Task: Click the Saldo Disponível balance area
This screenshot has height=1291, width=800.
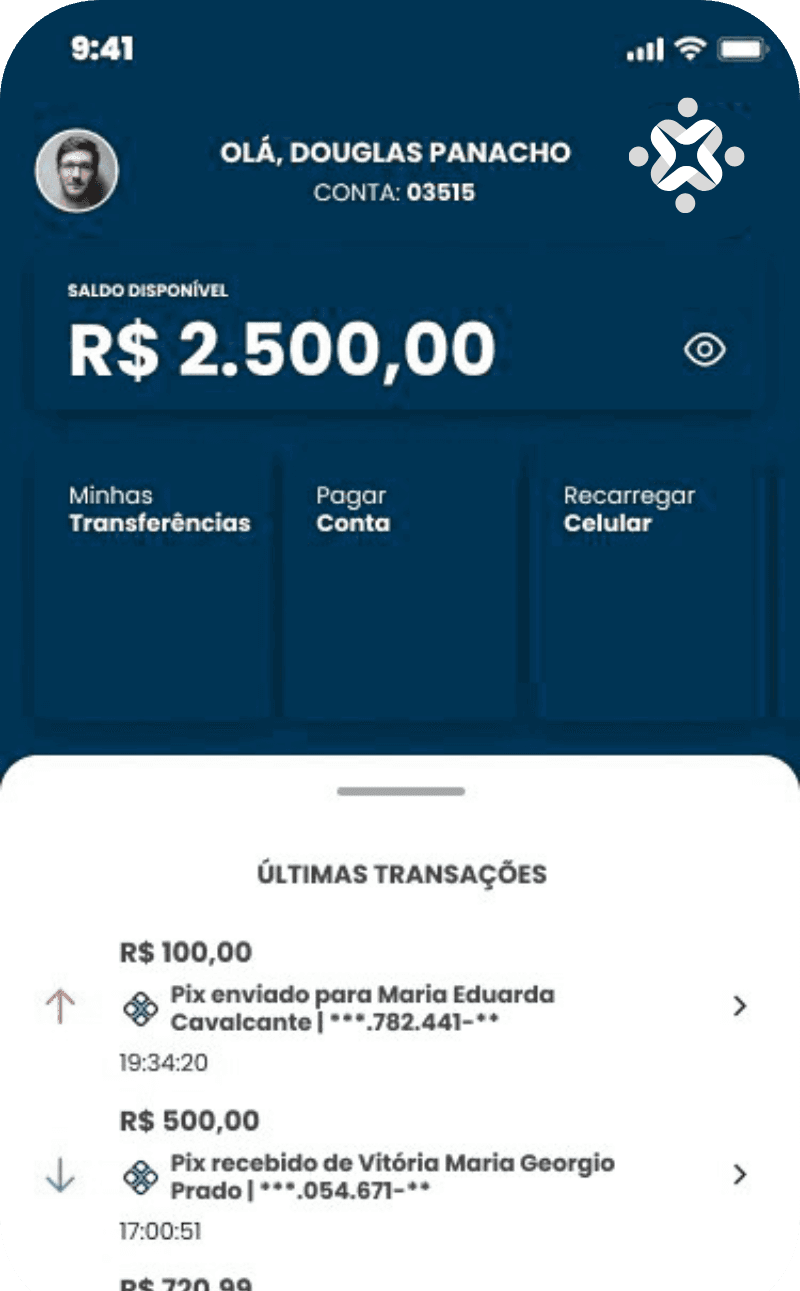Action: click(x=280, y=345)
